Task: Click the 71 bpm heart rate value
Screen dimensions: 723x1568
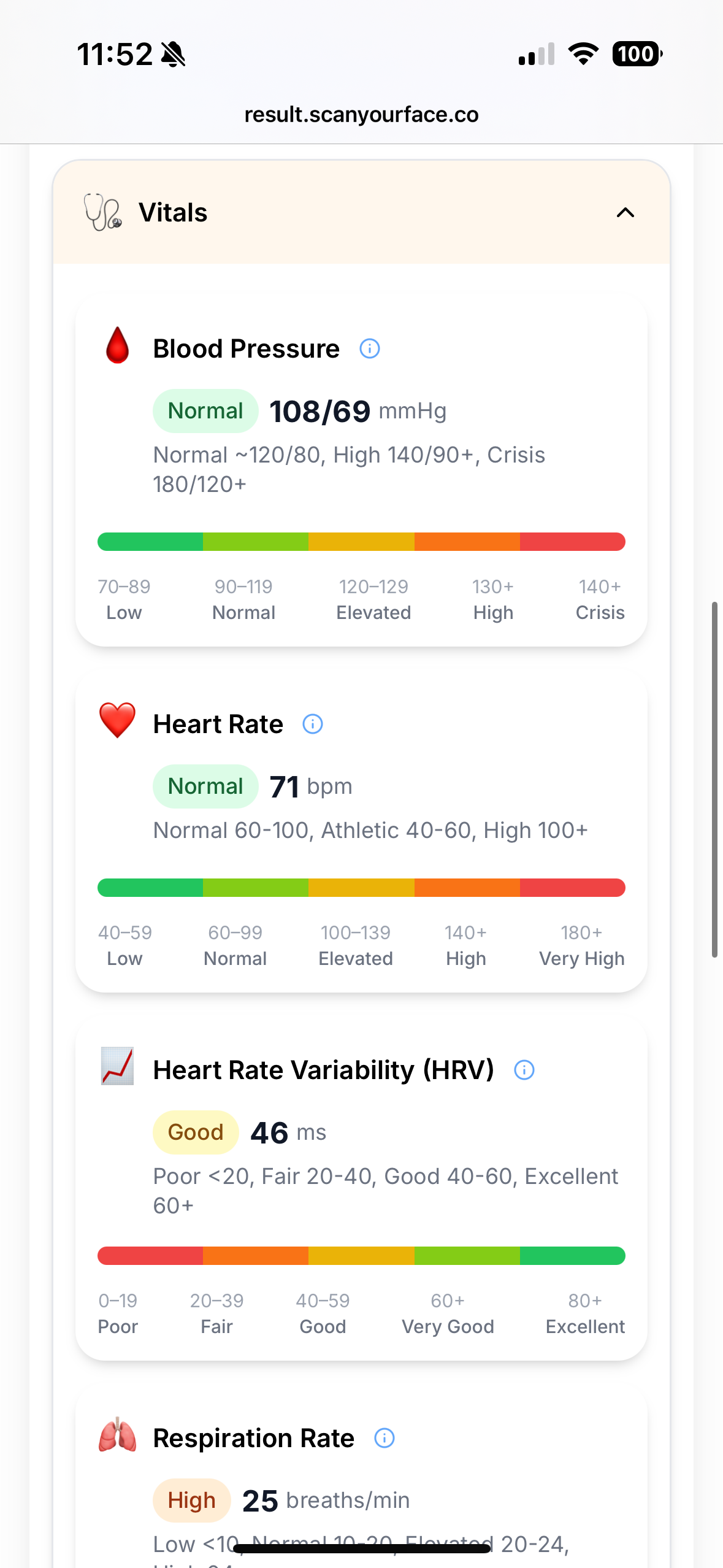Action: coord(285,786)
